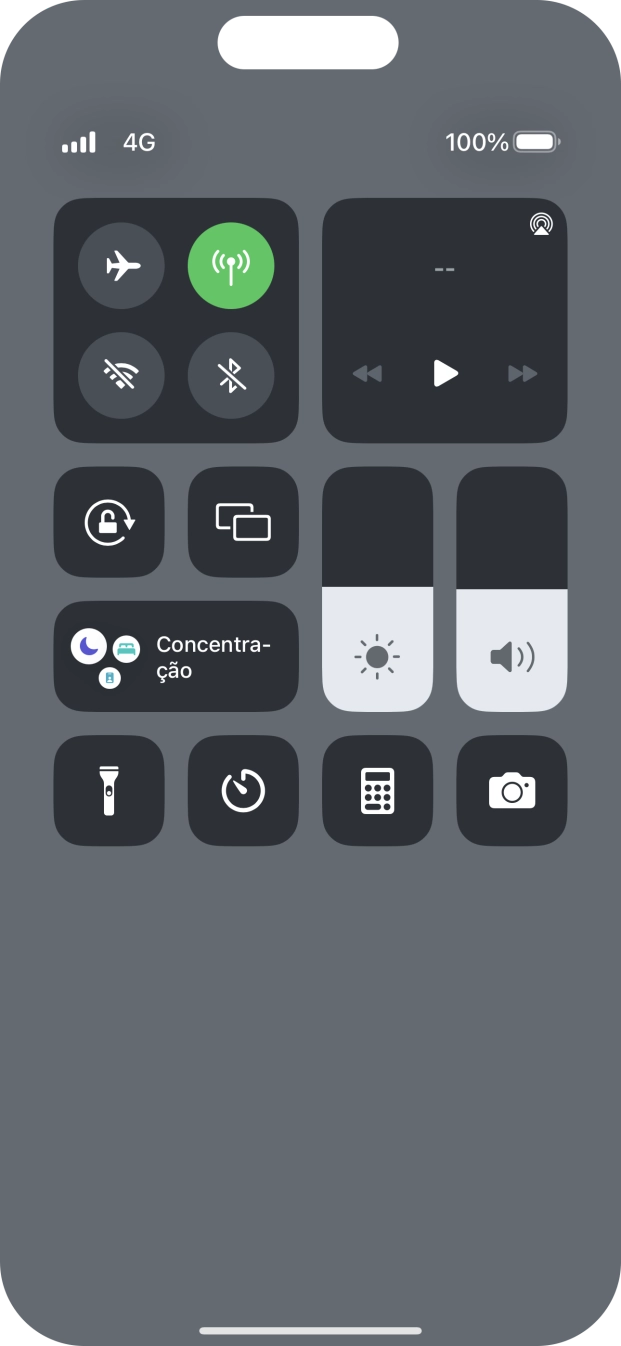This screenshot has width=621, height=1346.
Task: Open the Concentração focus modes
Action: click(x=176, y=657)
